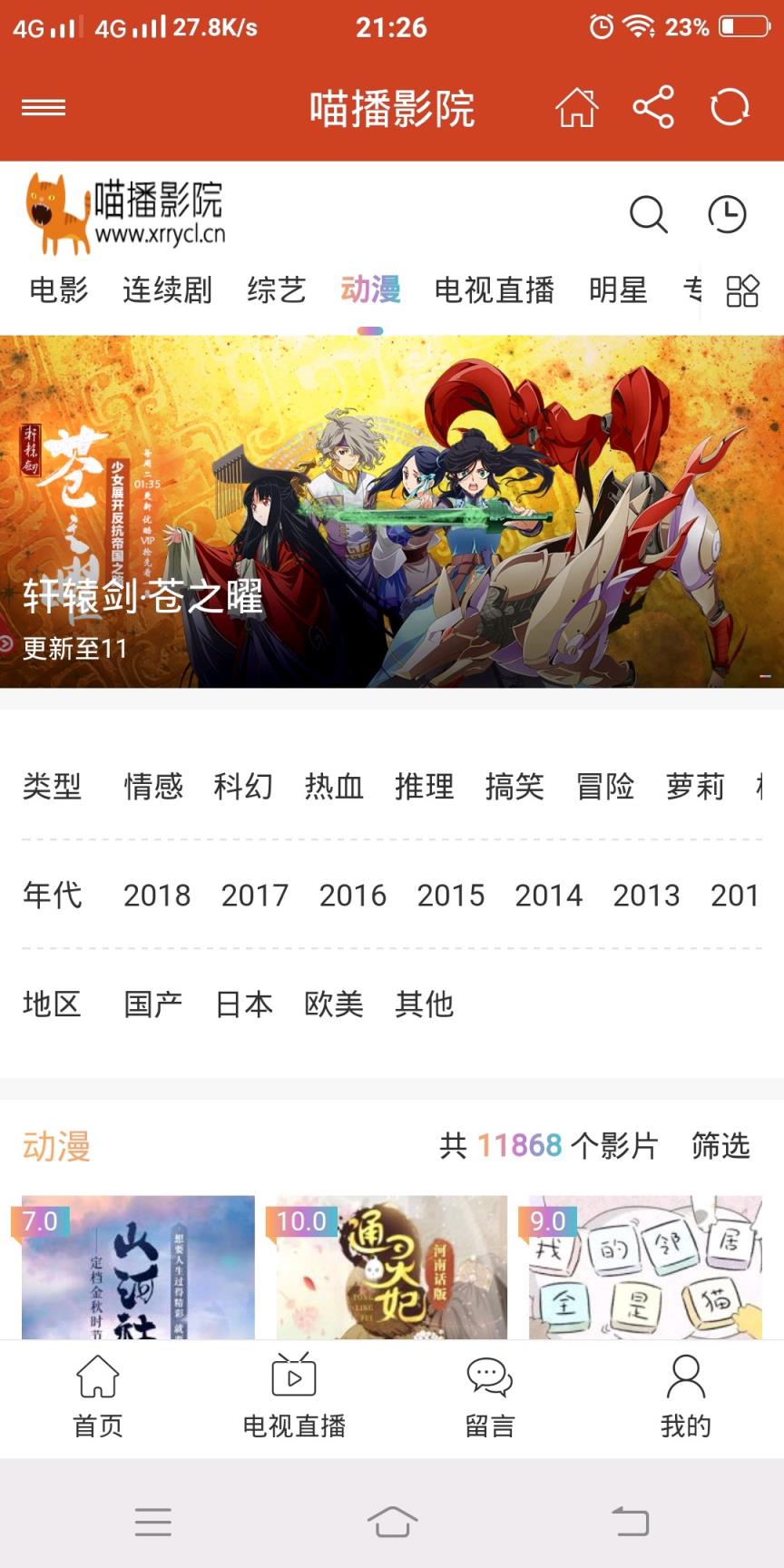This screenshot has width=784, height=1568.
Task: Open the search function
Action: [647, 214]
